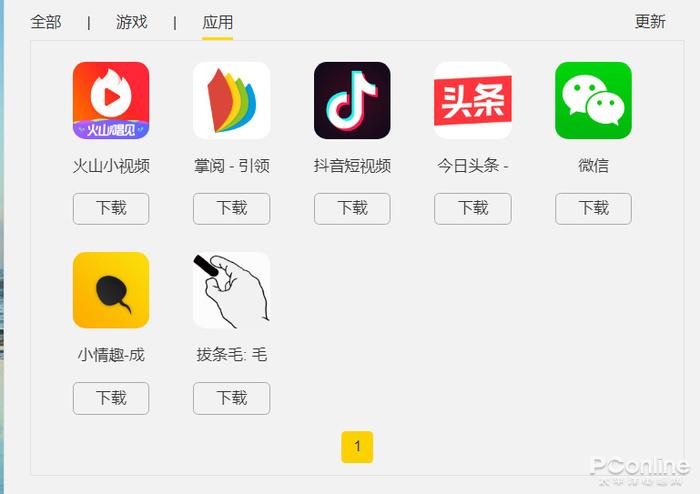Open the 掌阅 app icon
The image size is (700, 494).
tap(231, 100)
